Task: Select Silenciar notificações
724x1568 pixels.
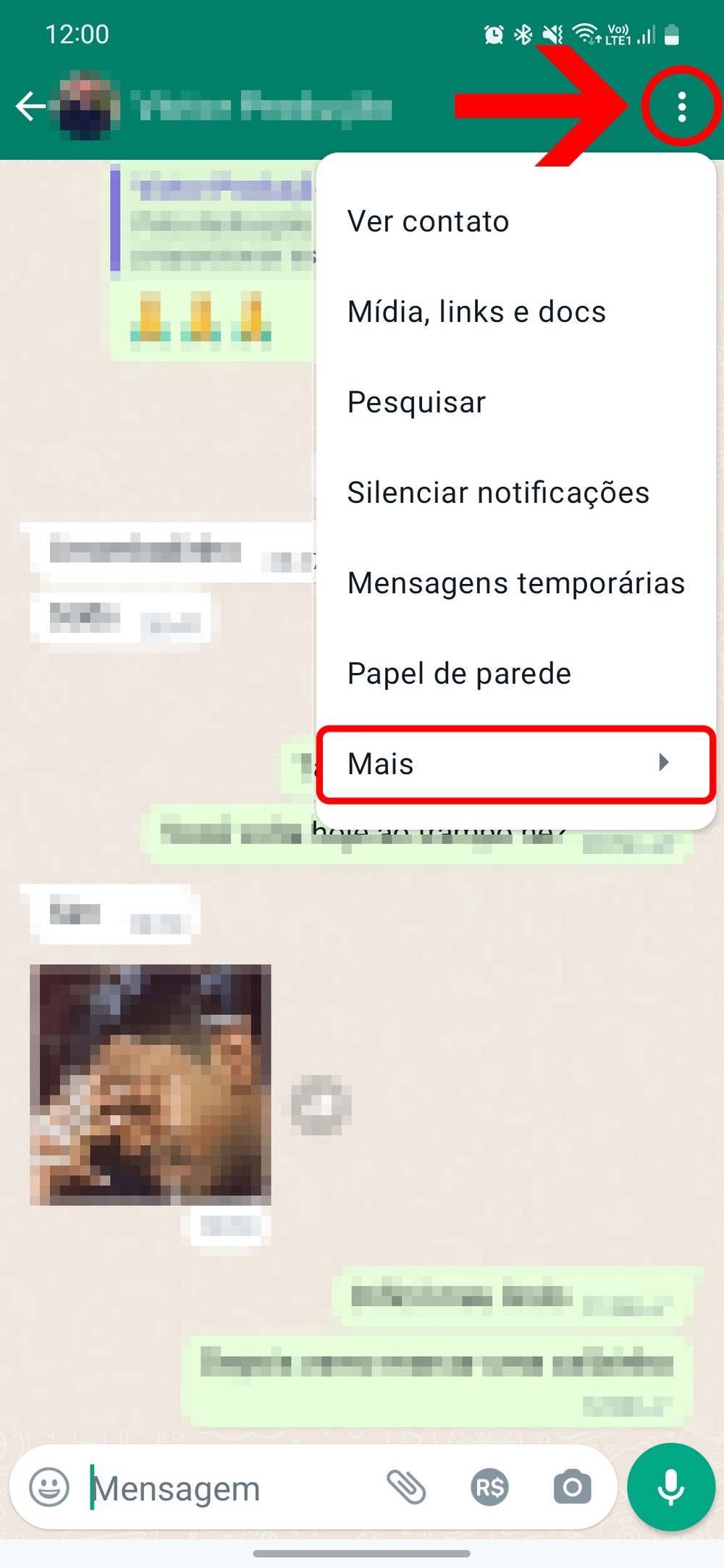Action: click(x=498, y=493)
